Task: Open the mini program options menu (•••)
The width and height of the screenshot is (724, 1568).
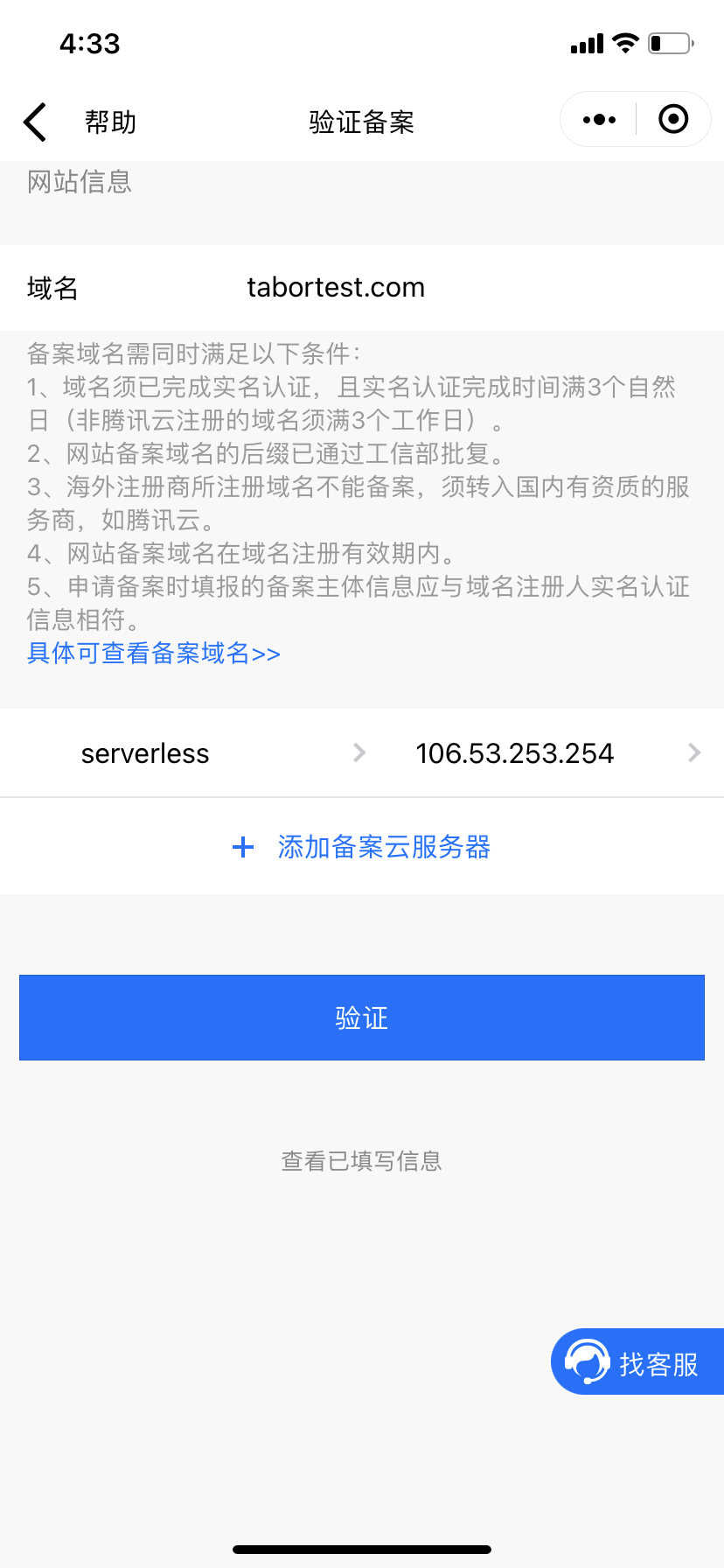Action: click(x=598, y=119)
